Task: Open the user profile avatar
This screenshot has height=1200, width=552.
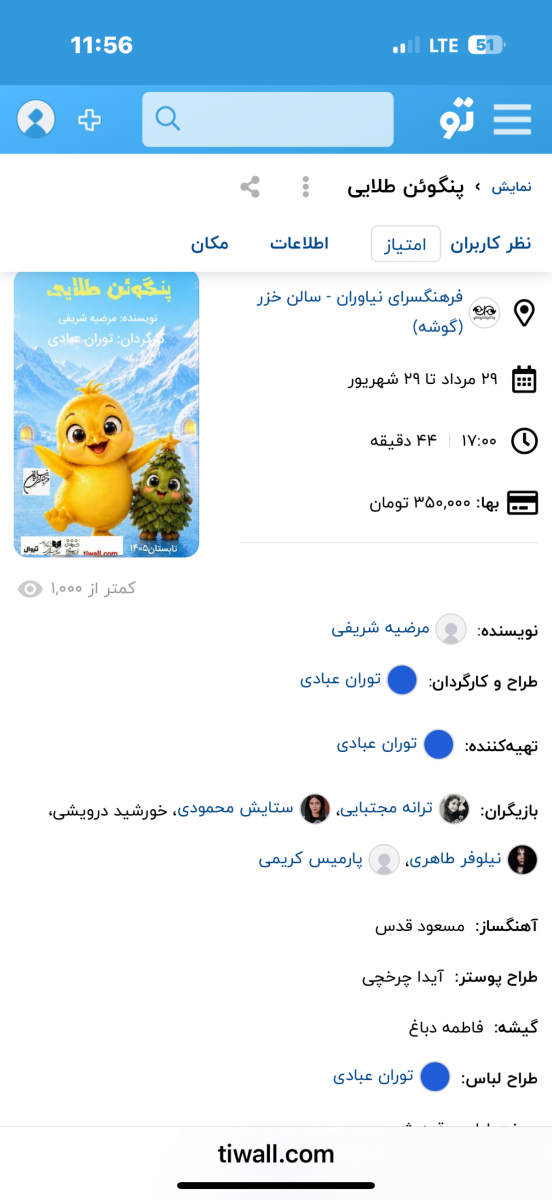Action: tap(36, 120)
